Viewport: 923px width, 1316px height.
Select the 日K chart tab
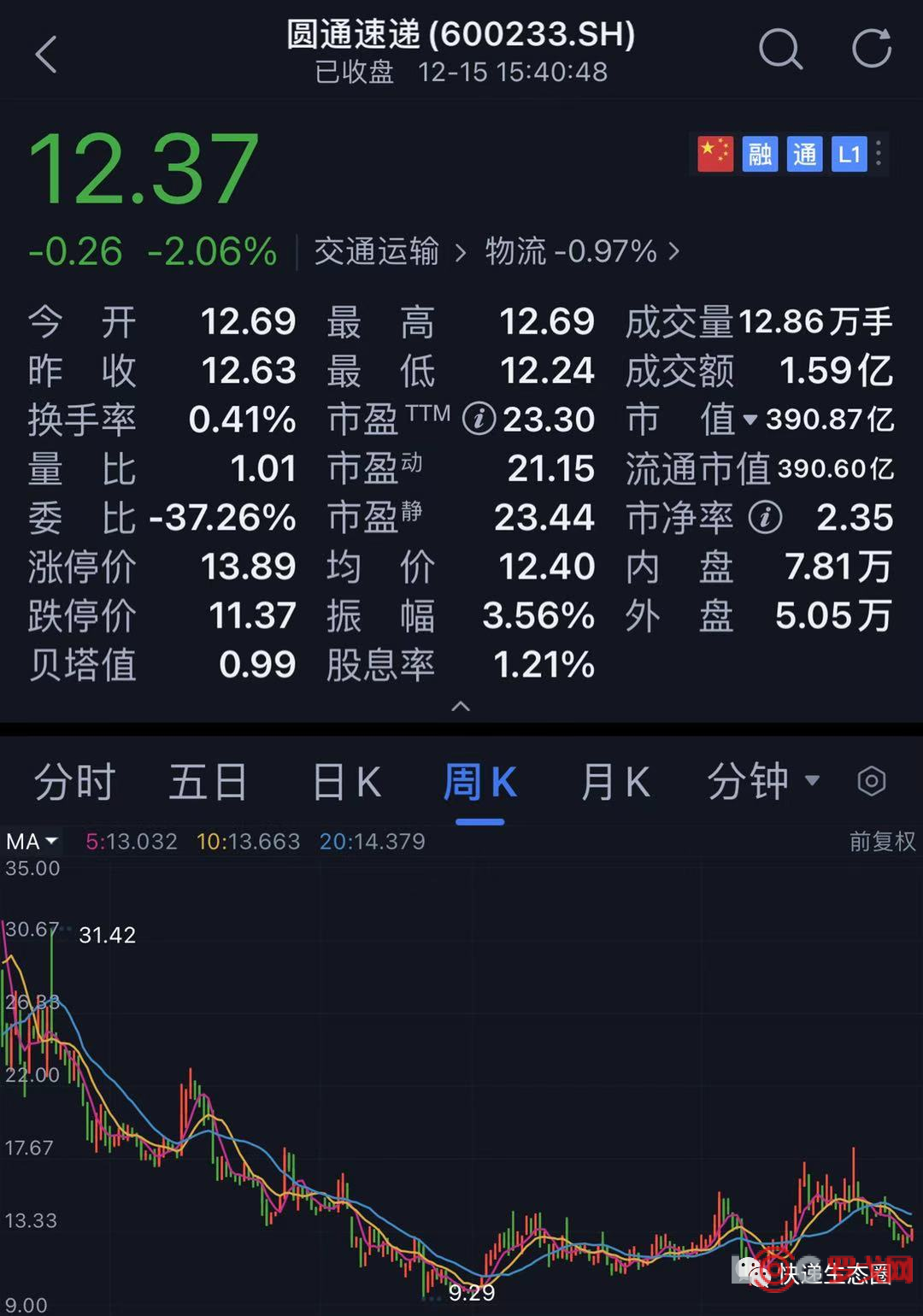[x=346, y=782]
